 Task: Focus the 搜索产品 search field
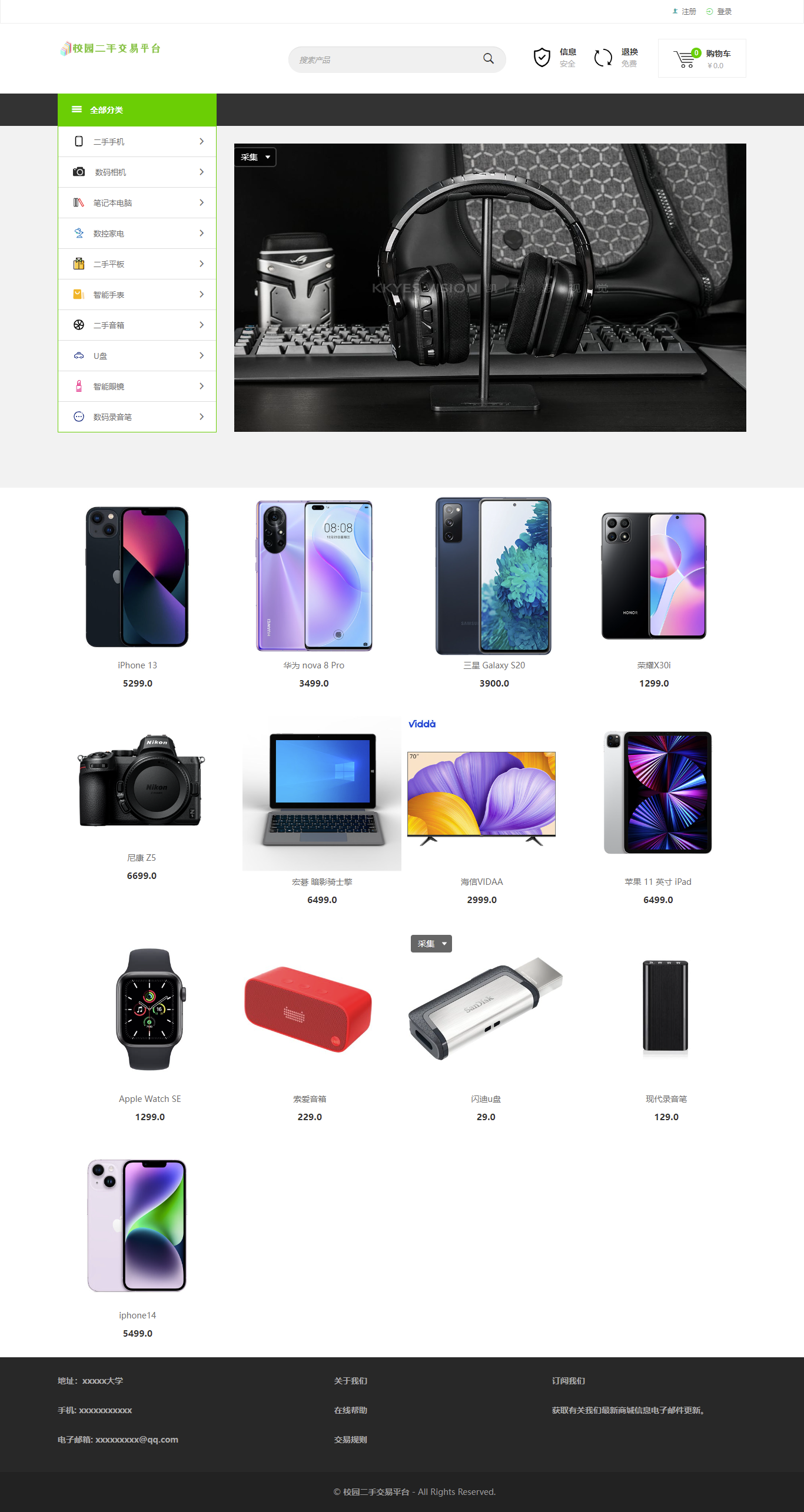(x=383, y=59)
